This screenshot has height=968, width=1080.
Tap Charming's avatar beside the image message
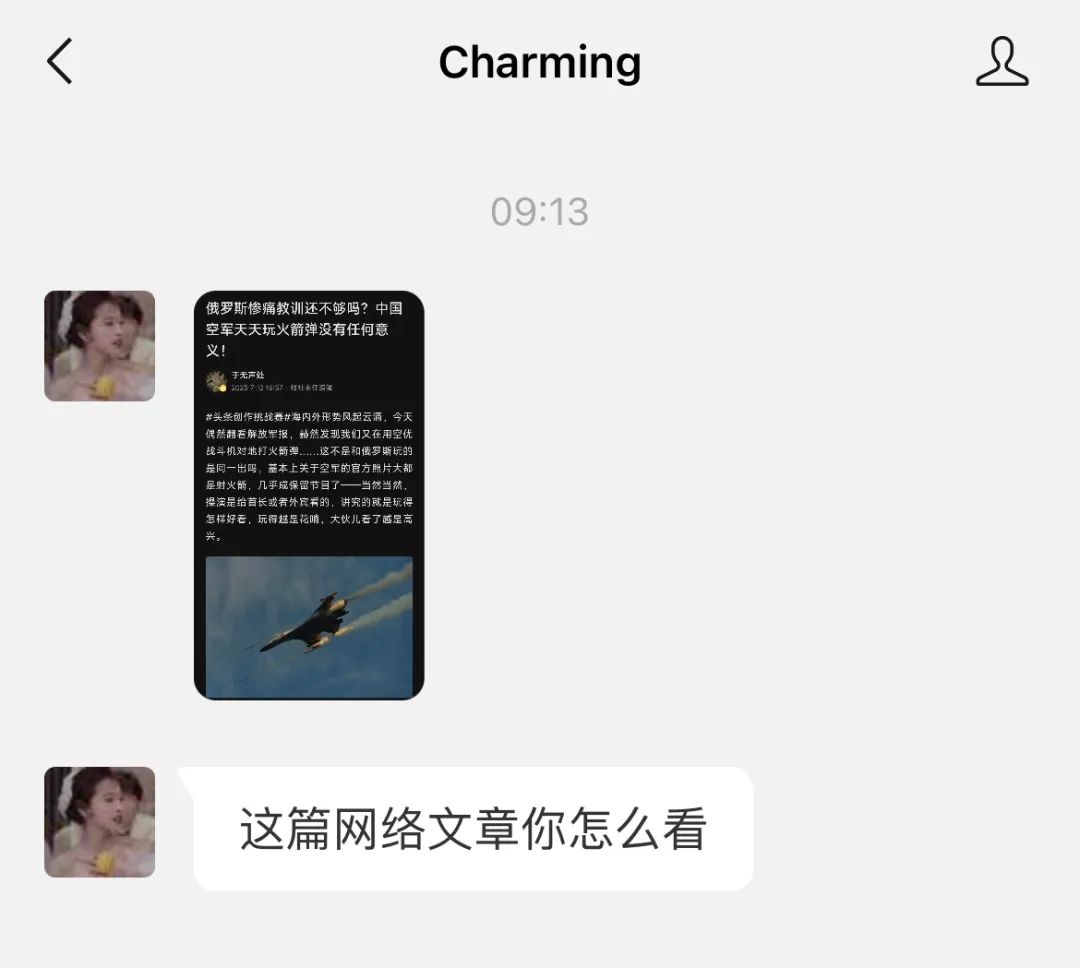[99, 346]
